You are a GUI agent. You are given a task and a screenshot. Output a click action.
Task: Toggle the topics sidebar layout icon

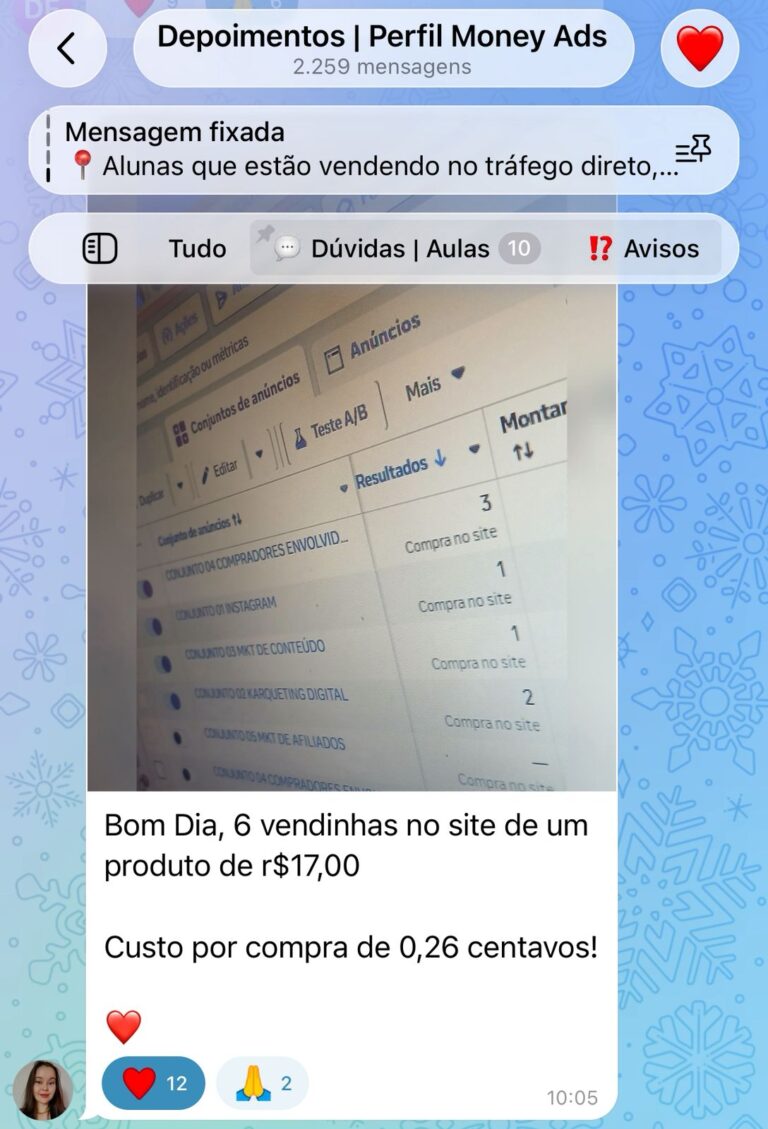tap(100, 248)
